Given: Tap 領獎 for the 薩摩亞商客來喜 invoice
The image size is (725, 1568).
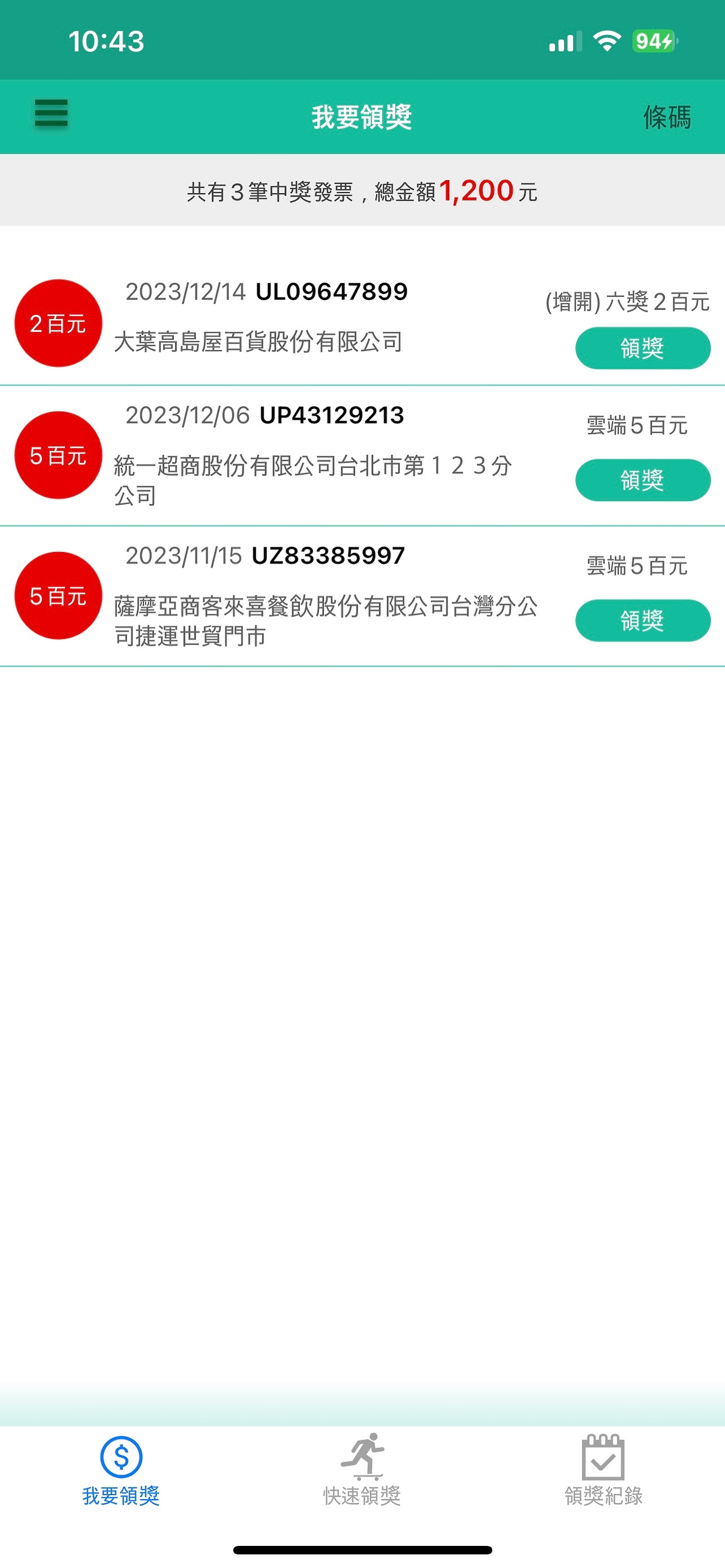Looking at the screenshot, I should tap(642, 619).
